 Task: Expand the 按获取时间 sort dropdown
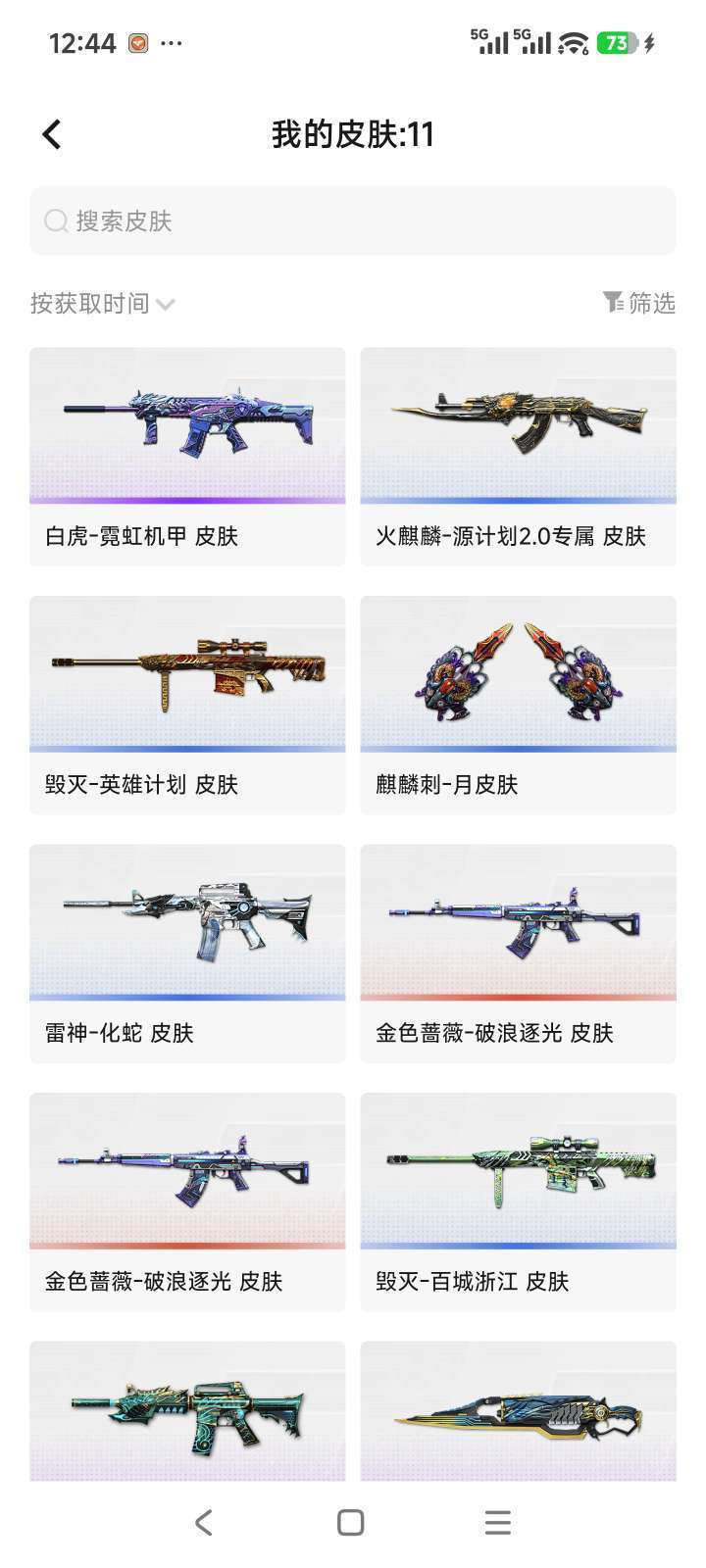(x=103, y=304)
